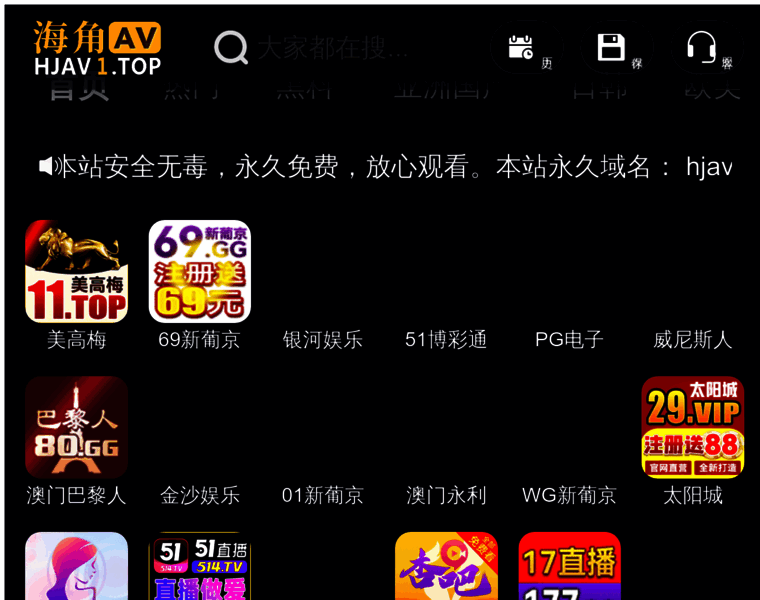Open the 17直播 tile
760x600 pixels.
coord(569,566)
